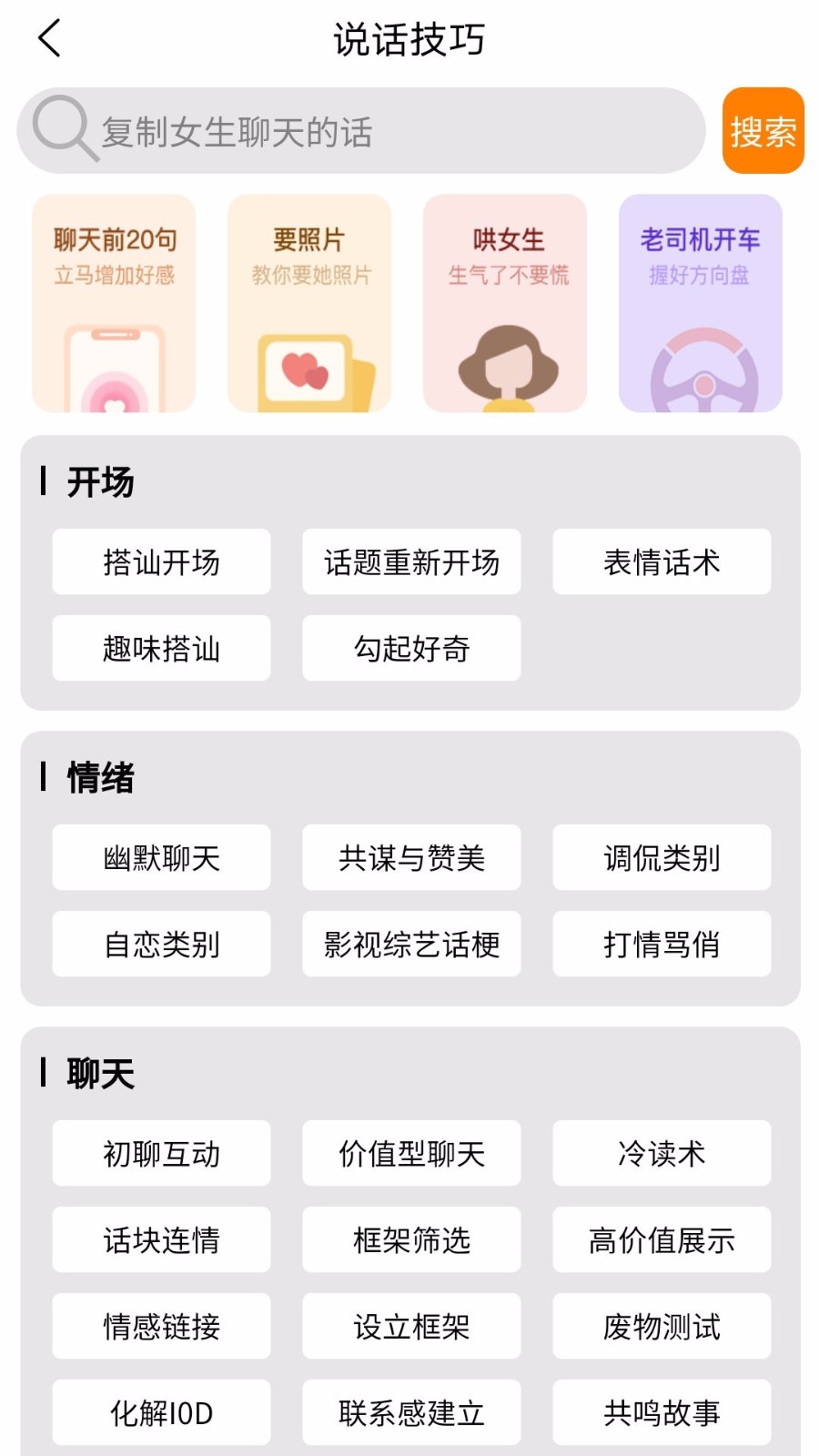819x1456 pixels.
Task: Open the 废物测试 category
Action: click(662, 1327)
